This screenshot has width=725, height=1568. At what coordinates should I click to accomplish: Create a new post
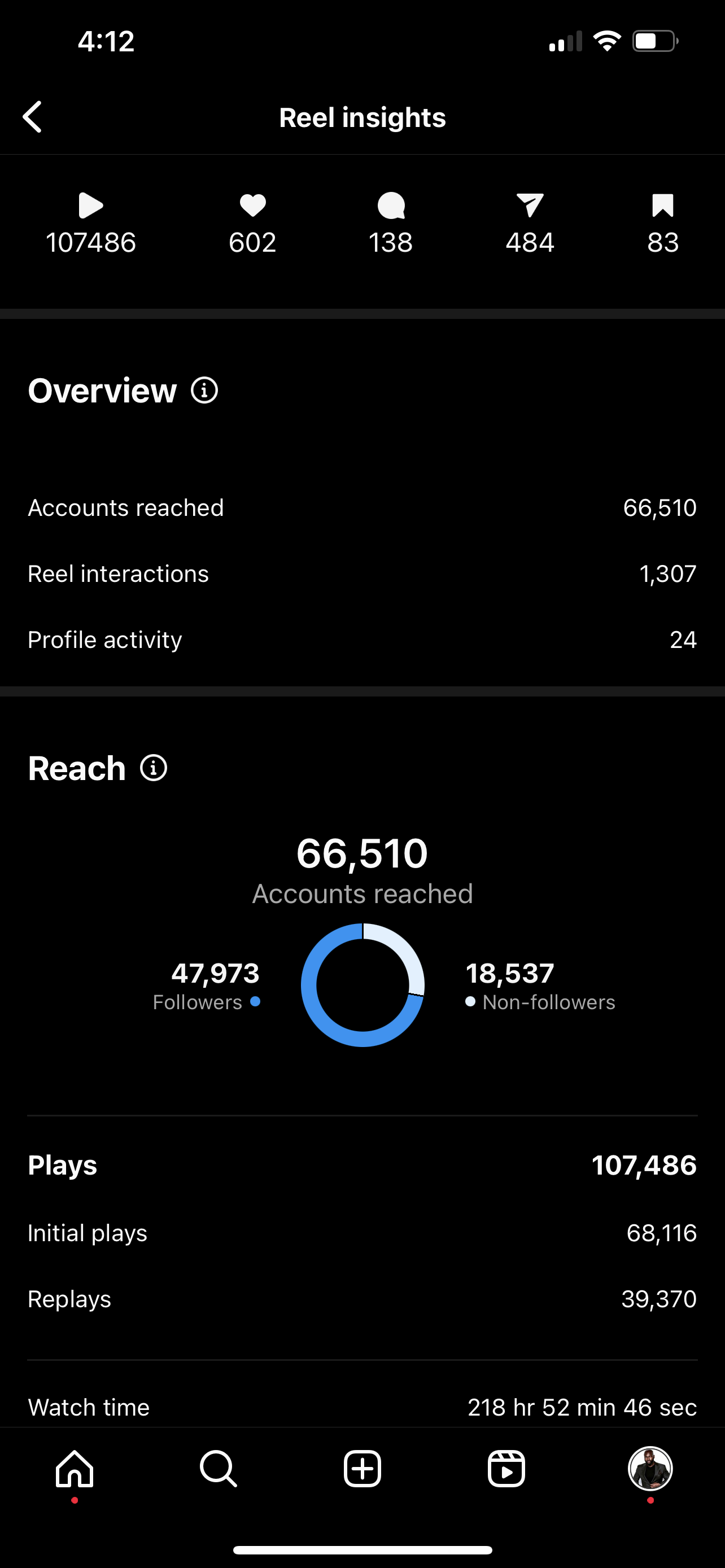click(x=362, y=1469)
